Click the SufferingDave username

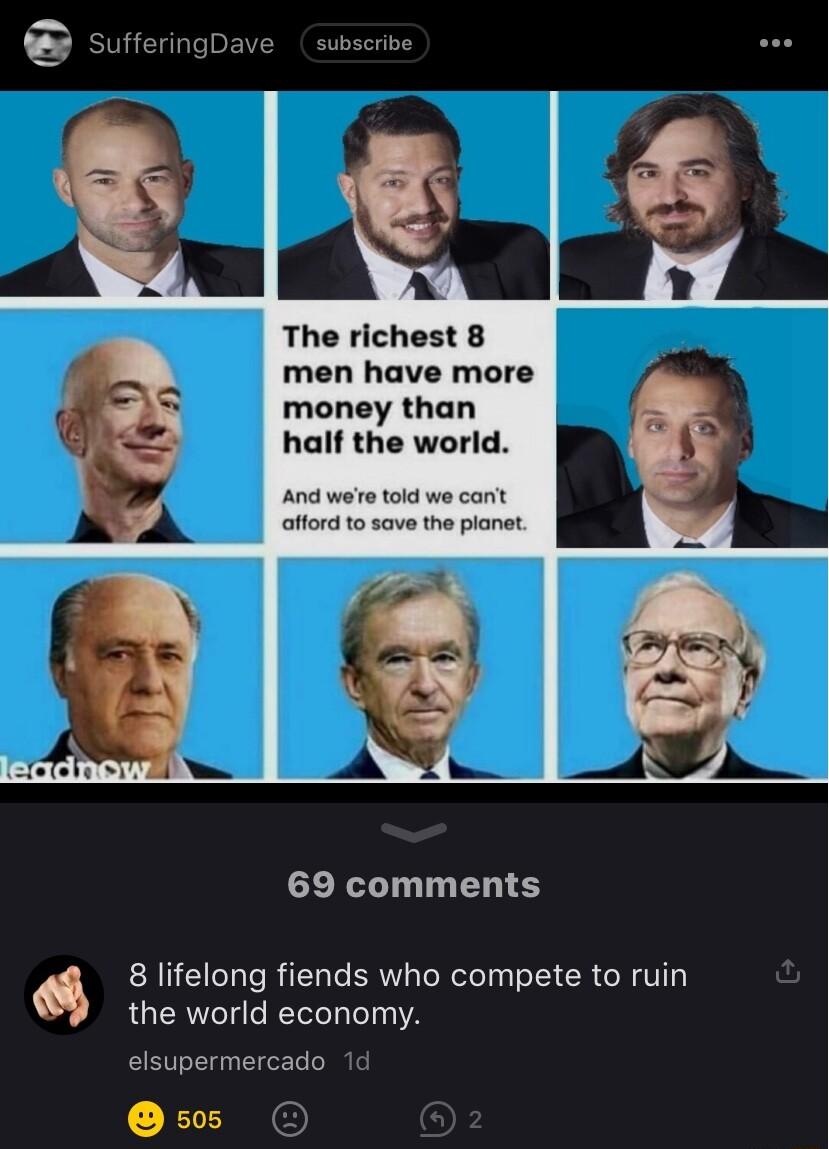[x=182, y=43]
